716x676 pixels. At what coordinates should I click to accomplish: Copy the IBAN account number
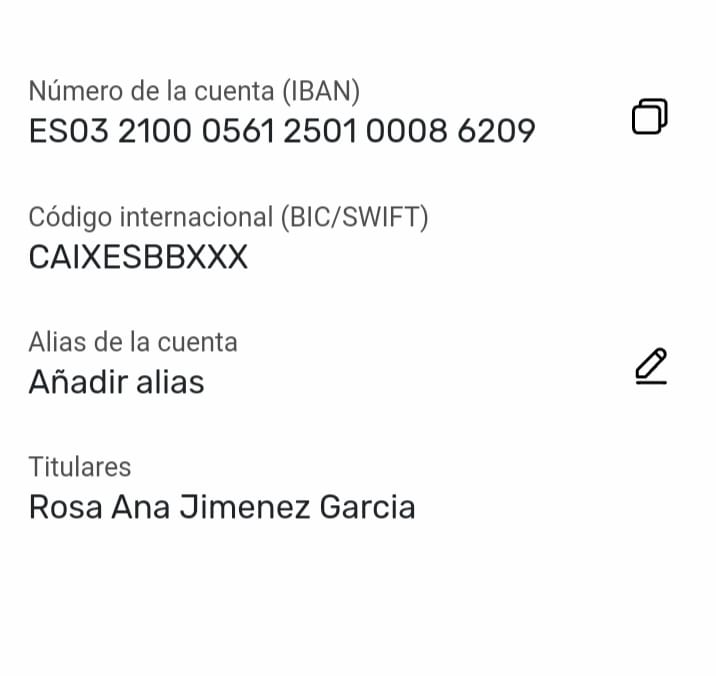[649, 117]
